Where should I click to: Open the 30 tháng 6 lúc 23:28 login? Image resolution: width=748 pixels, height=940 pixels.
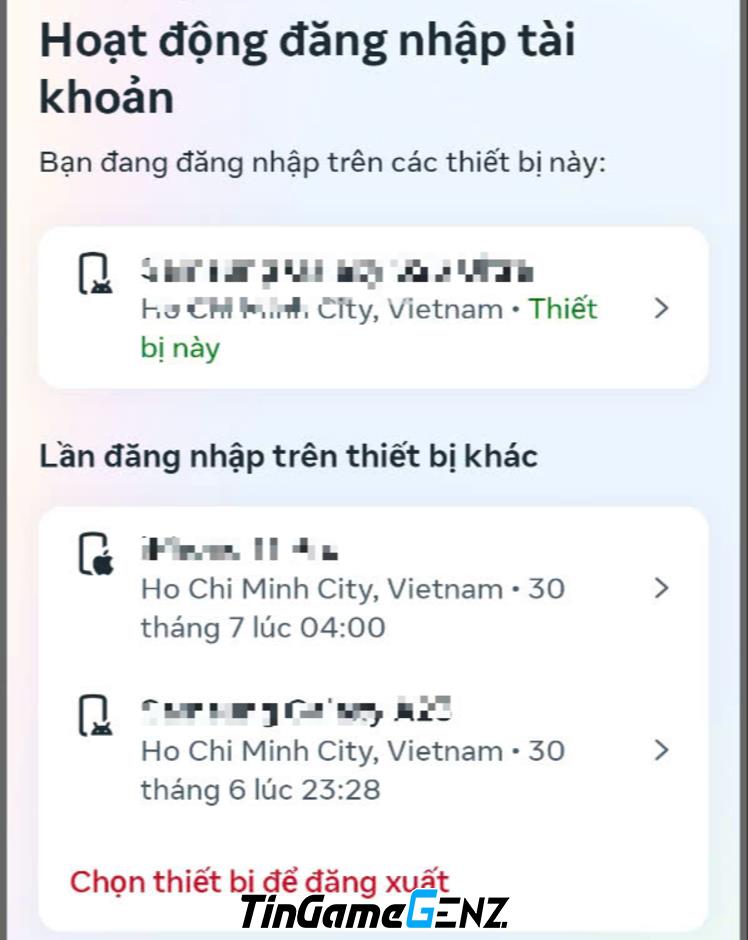(x=373, y=750)
